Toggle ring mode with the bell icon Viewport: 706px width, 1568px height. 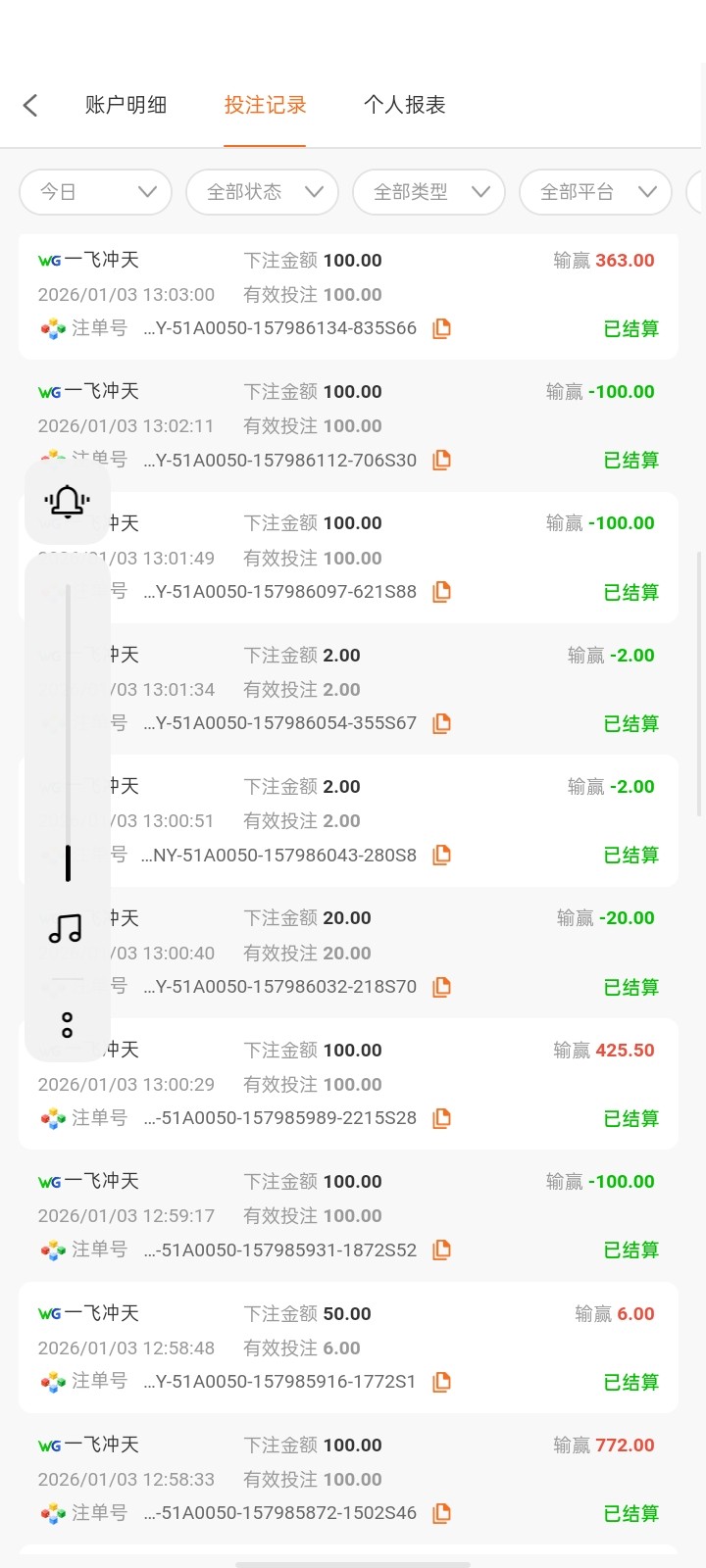[x=66, y=501]
